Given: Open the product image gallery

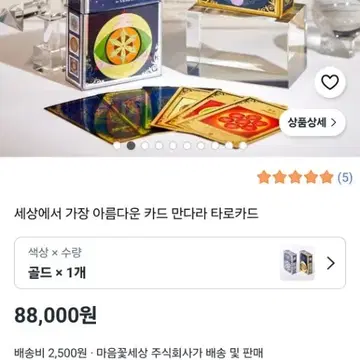Looking at the screenshot, I should coord(180,78).
